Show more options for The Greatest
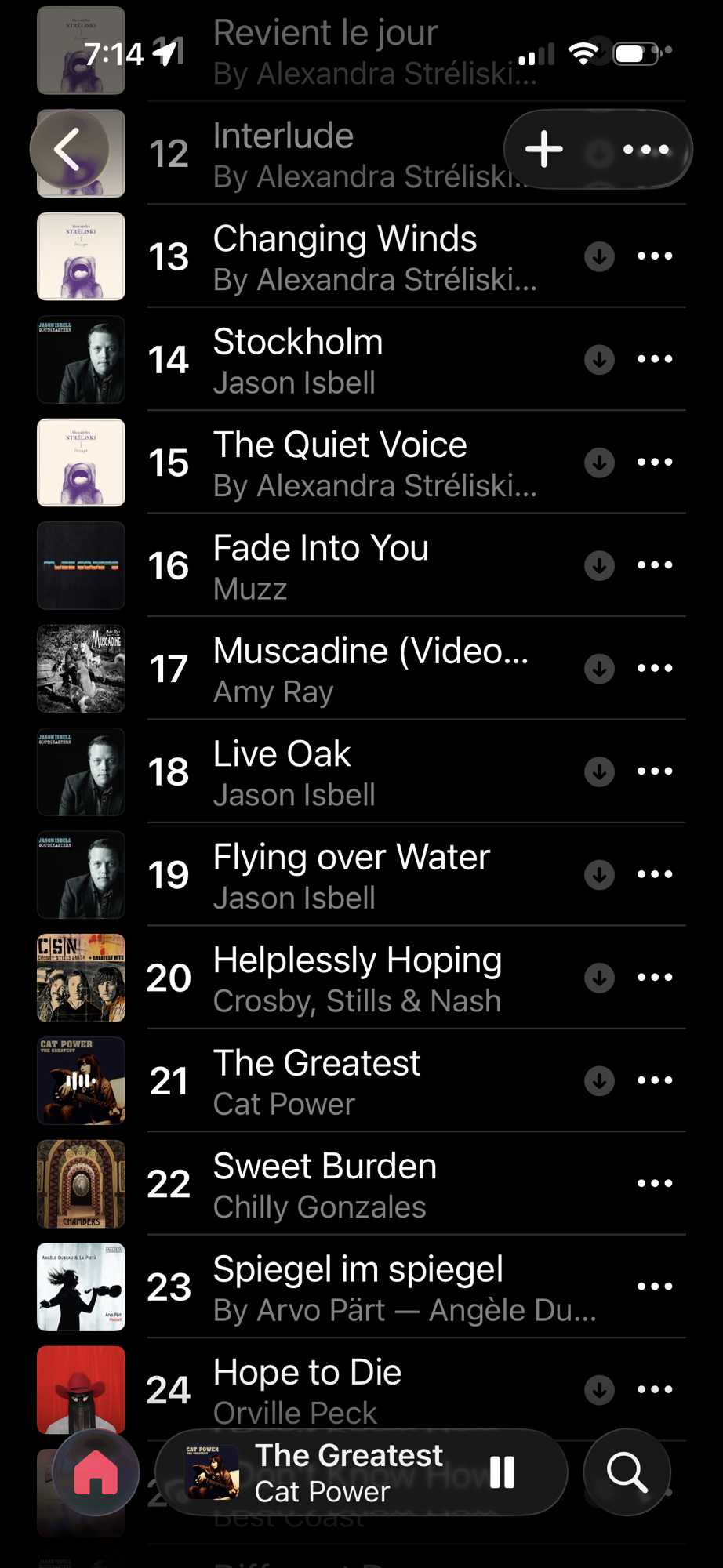The width and height of the screenshot is (723, 1568). pyautogui.click(x=655, y=1080)
